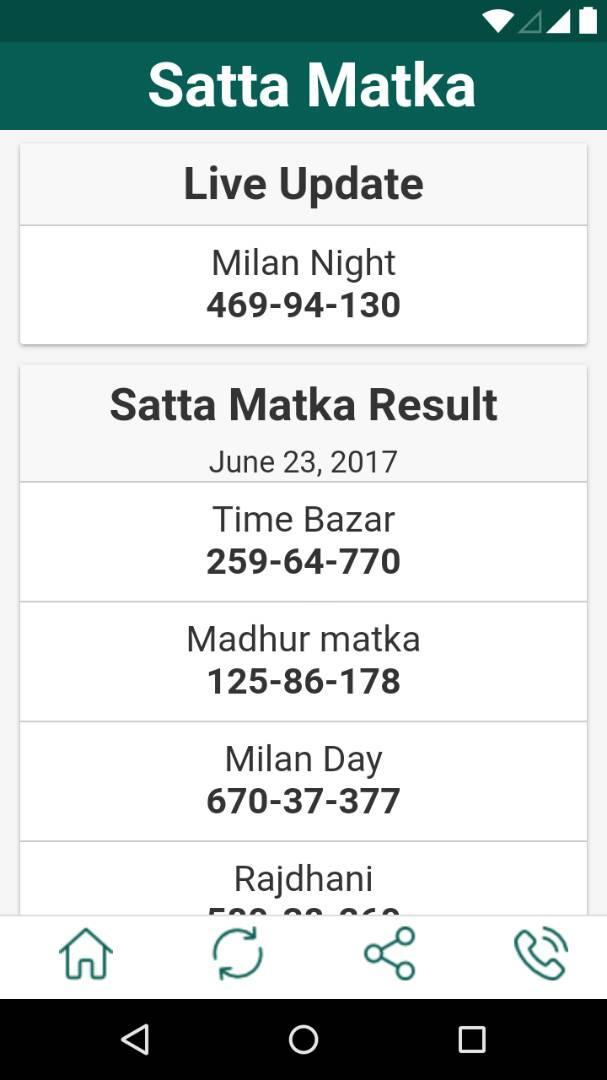Tap the system back button
607x1080 pixels.
pyautogui.click(x=135, y=1039)
